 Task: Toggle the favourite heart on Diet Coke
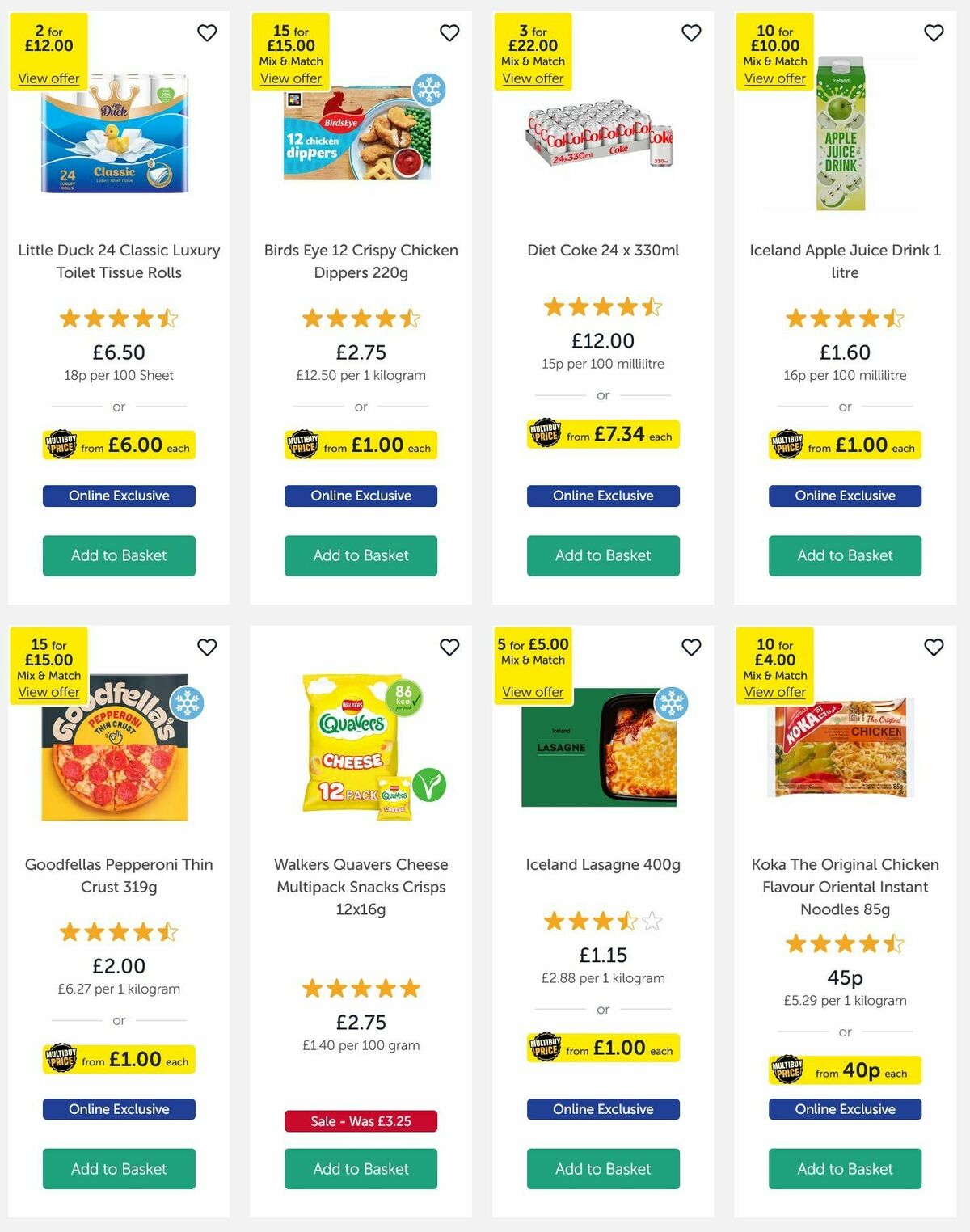690,32
